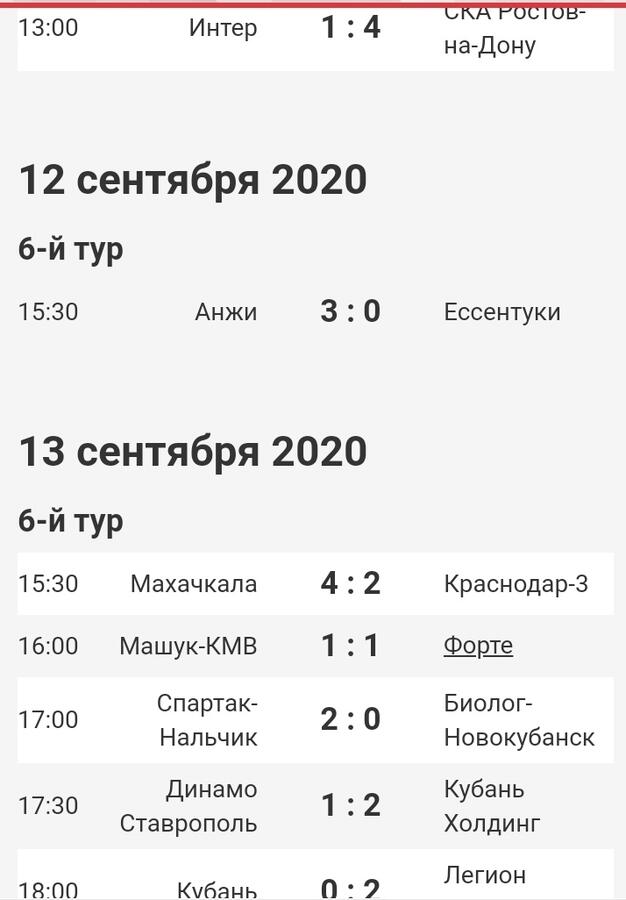Open the Форте team link
Image resolution: width=626 pixels, height=900 pixels.
point(478,646)
